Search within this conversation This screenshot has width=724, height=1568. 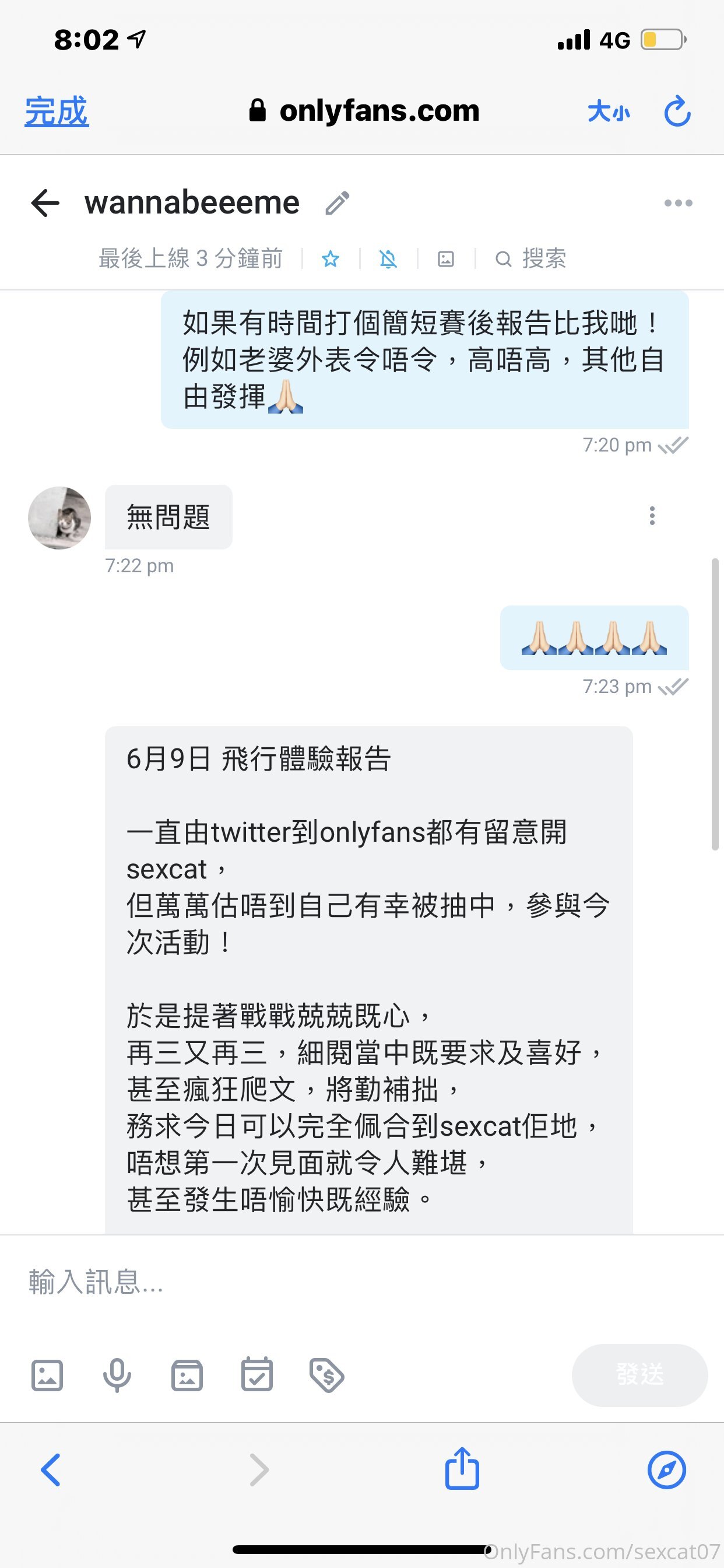pos(531,260)
